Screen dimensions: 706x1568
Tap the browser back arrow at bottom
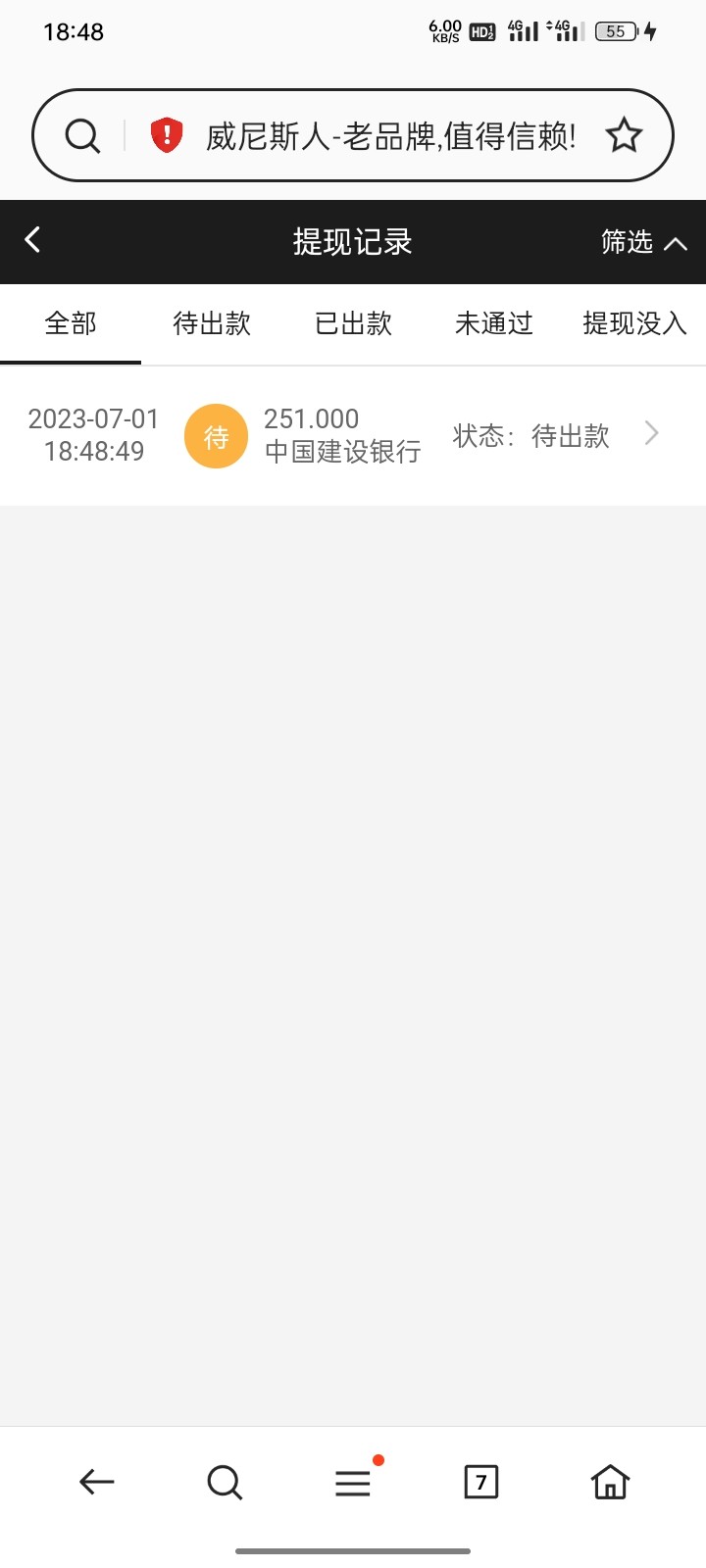(96, 1482)
